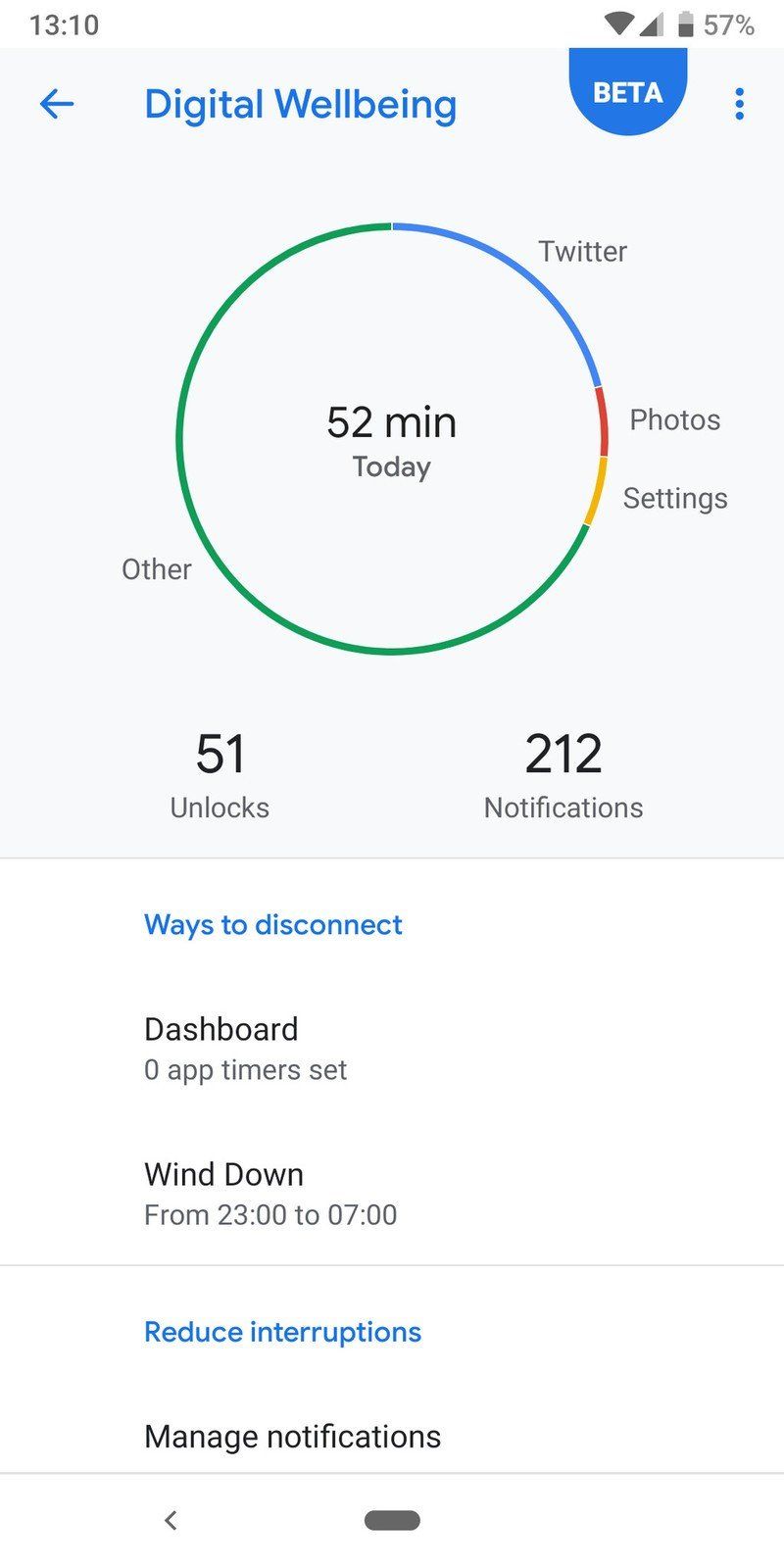Click the navigation back arrow at bottom
This screenshot has height=1568, width=784.
point(171,1521)
